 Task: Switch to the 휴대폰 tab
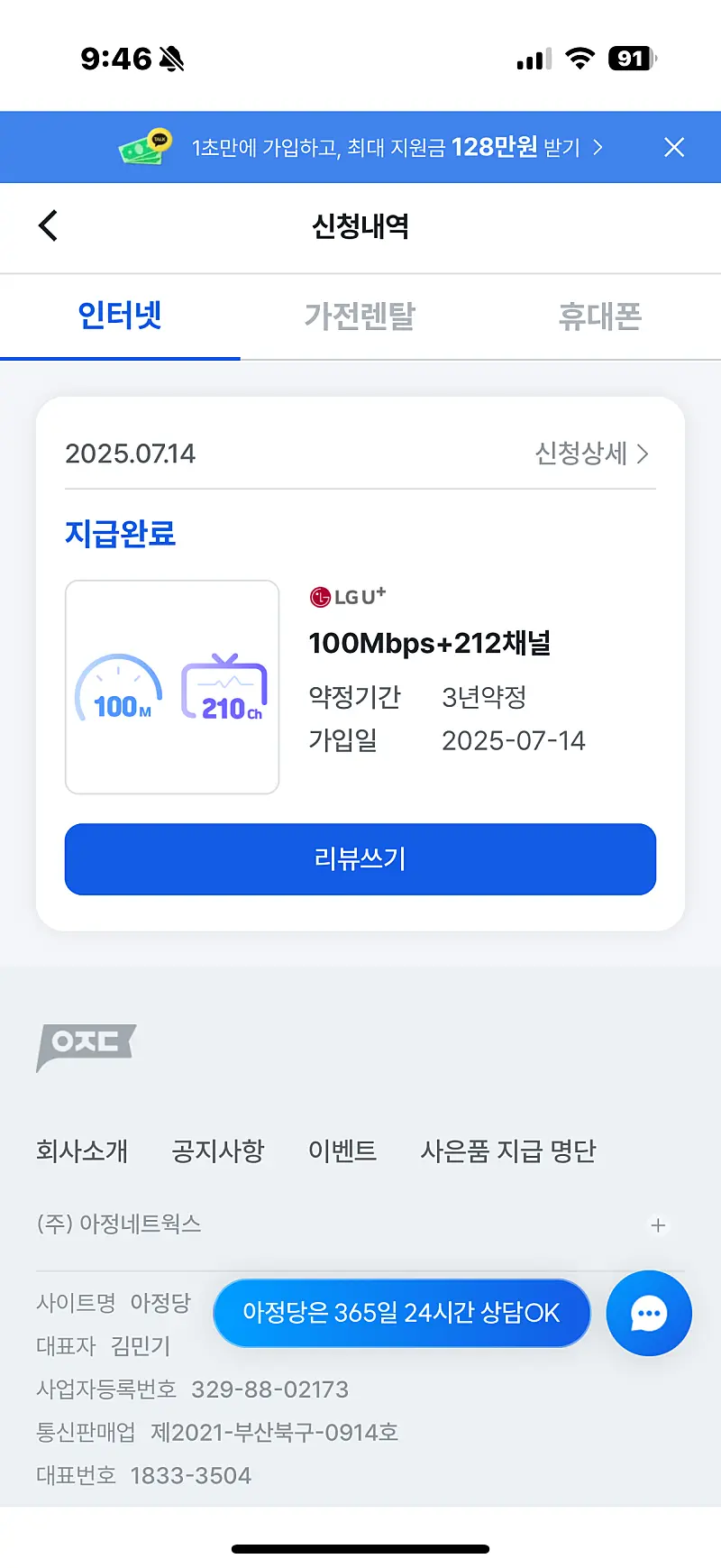tap(599, 316)
